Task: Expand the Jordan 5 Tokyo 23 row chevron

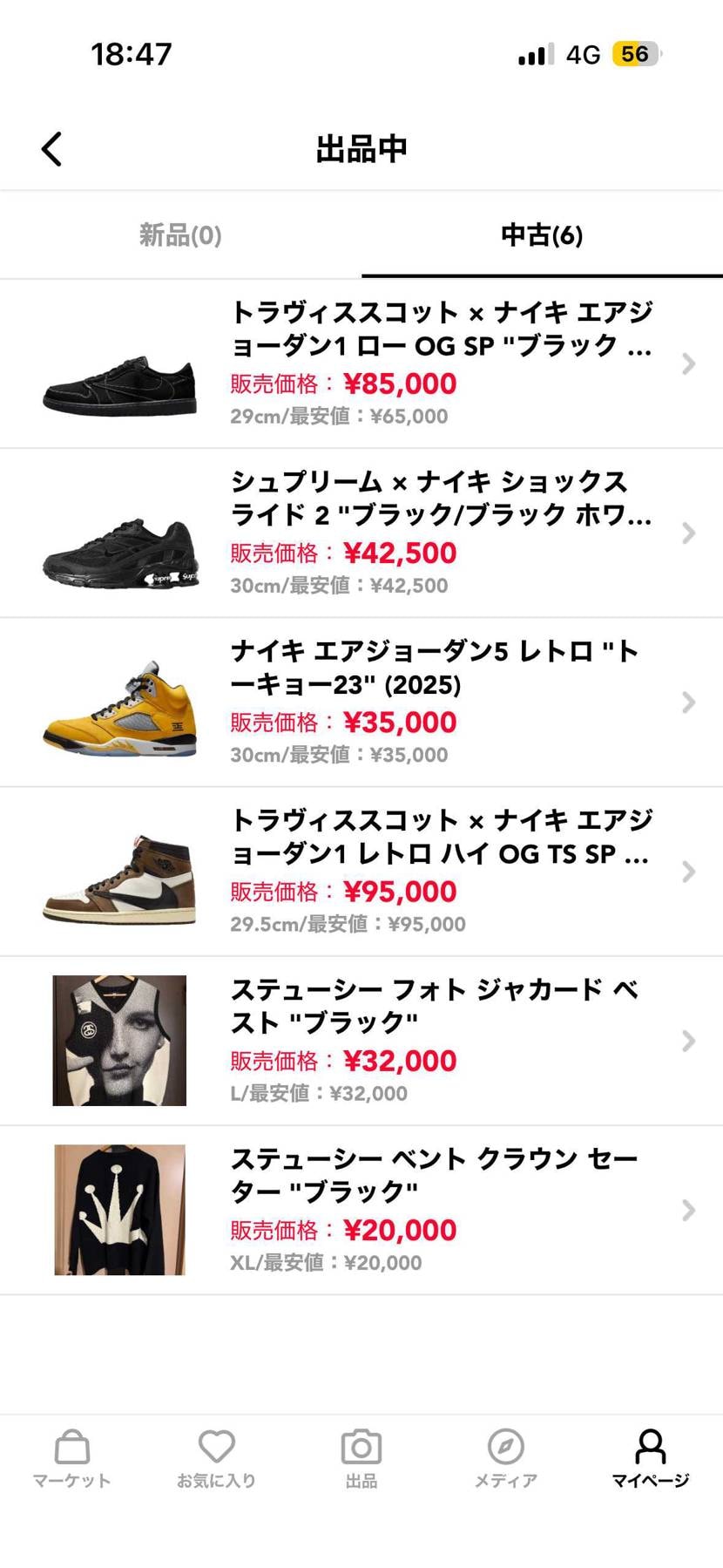Action: (x=689, y=702)
